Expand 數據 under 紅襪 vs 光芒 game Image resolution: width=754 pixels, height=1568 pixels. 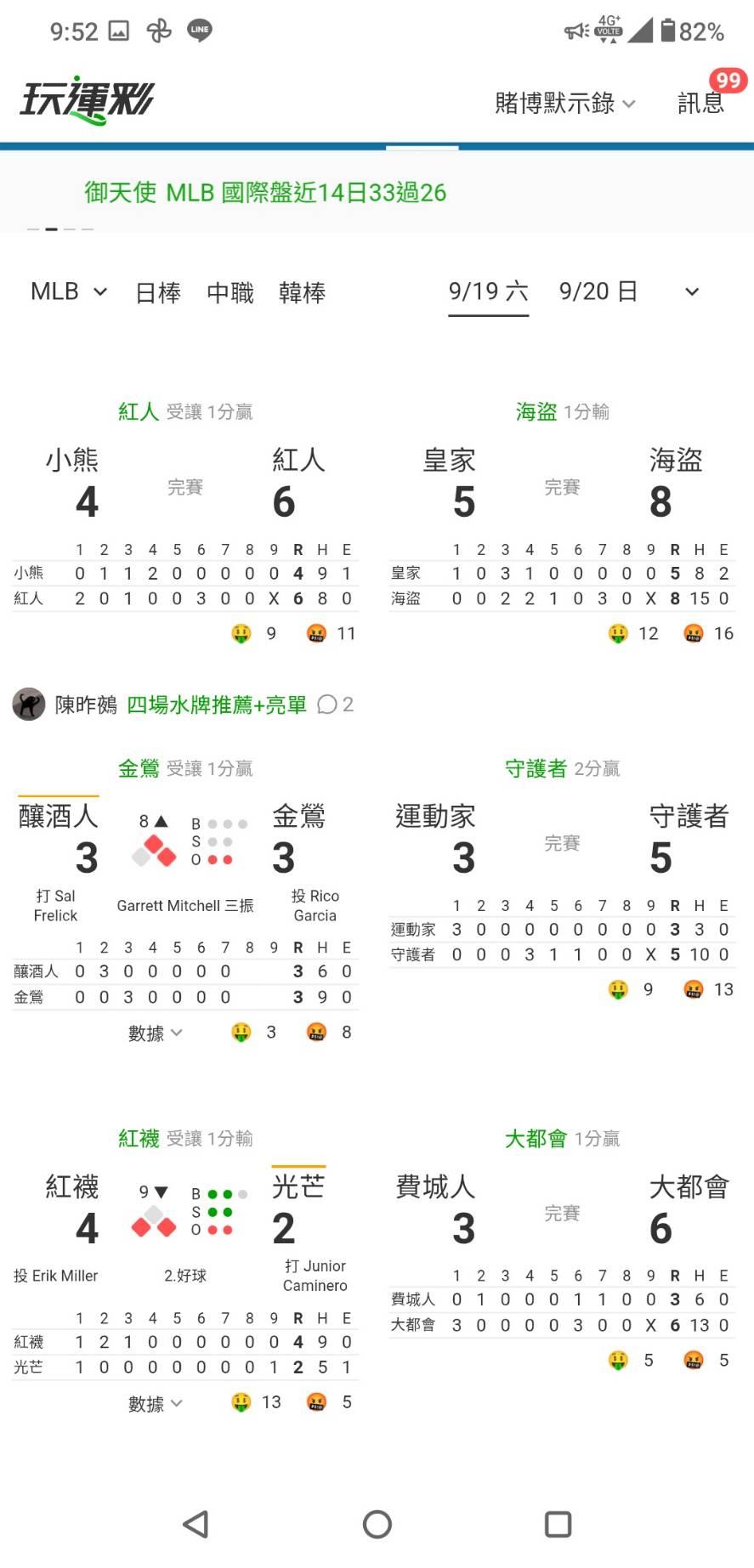coord(156,1403)
